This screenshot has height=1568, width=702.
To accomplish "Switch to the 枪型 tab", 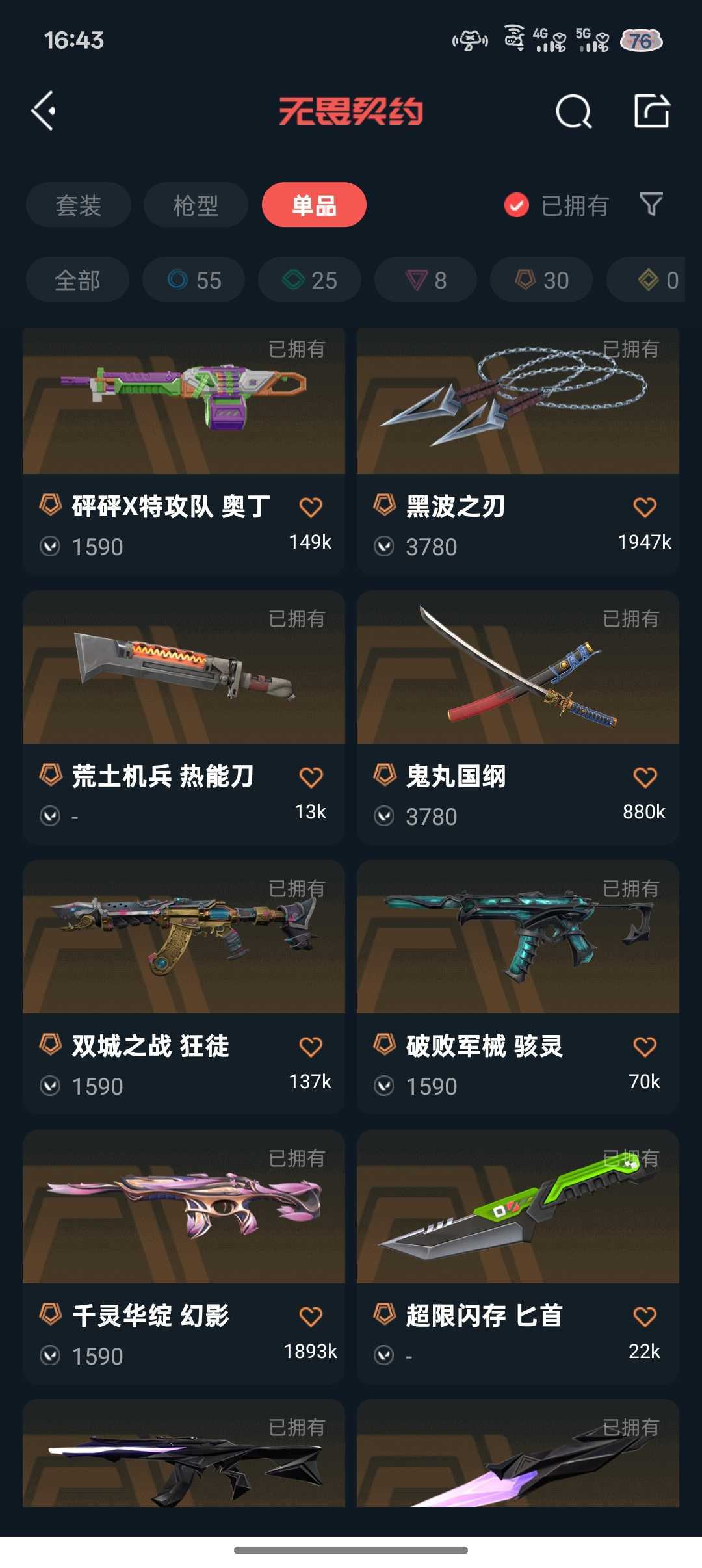I will click(x=196, y=205).
